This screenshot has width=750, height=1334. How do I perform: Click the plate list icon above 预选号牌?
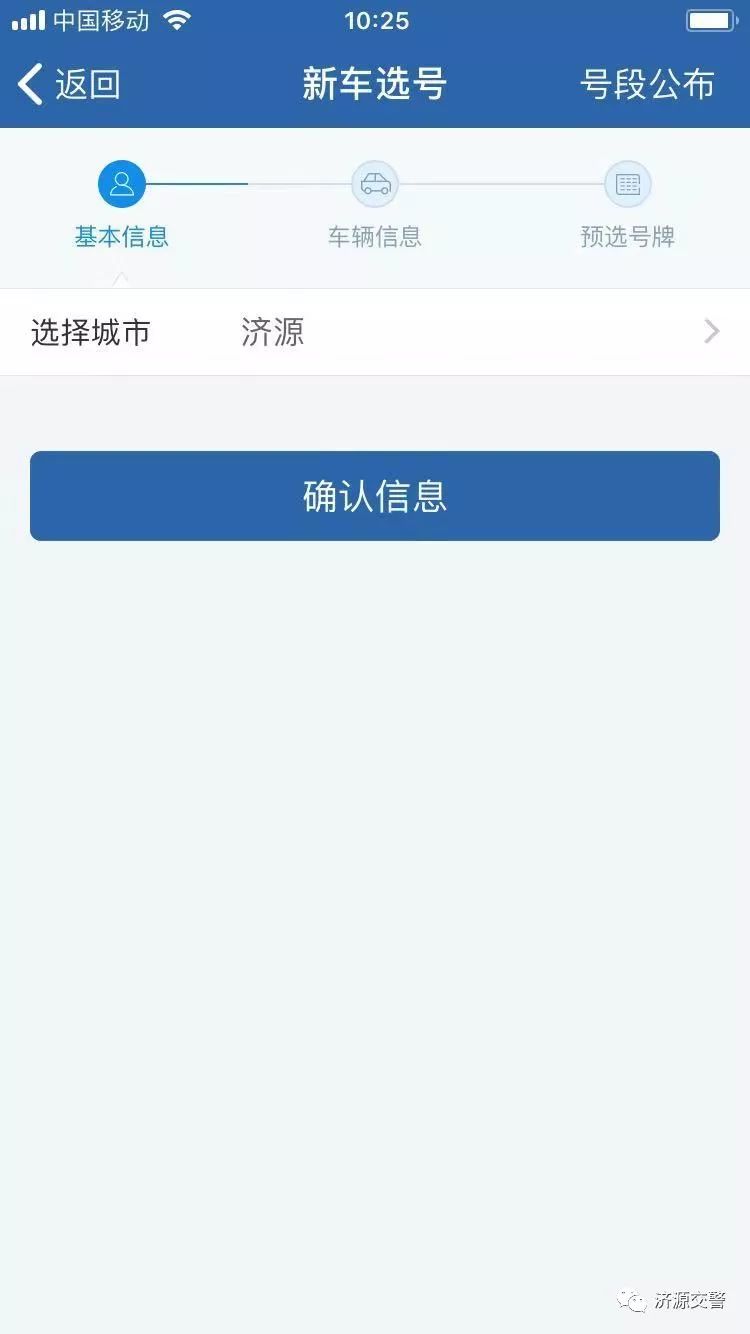(627, 184)
